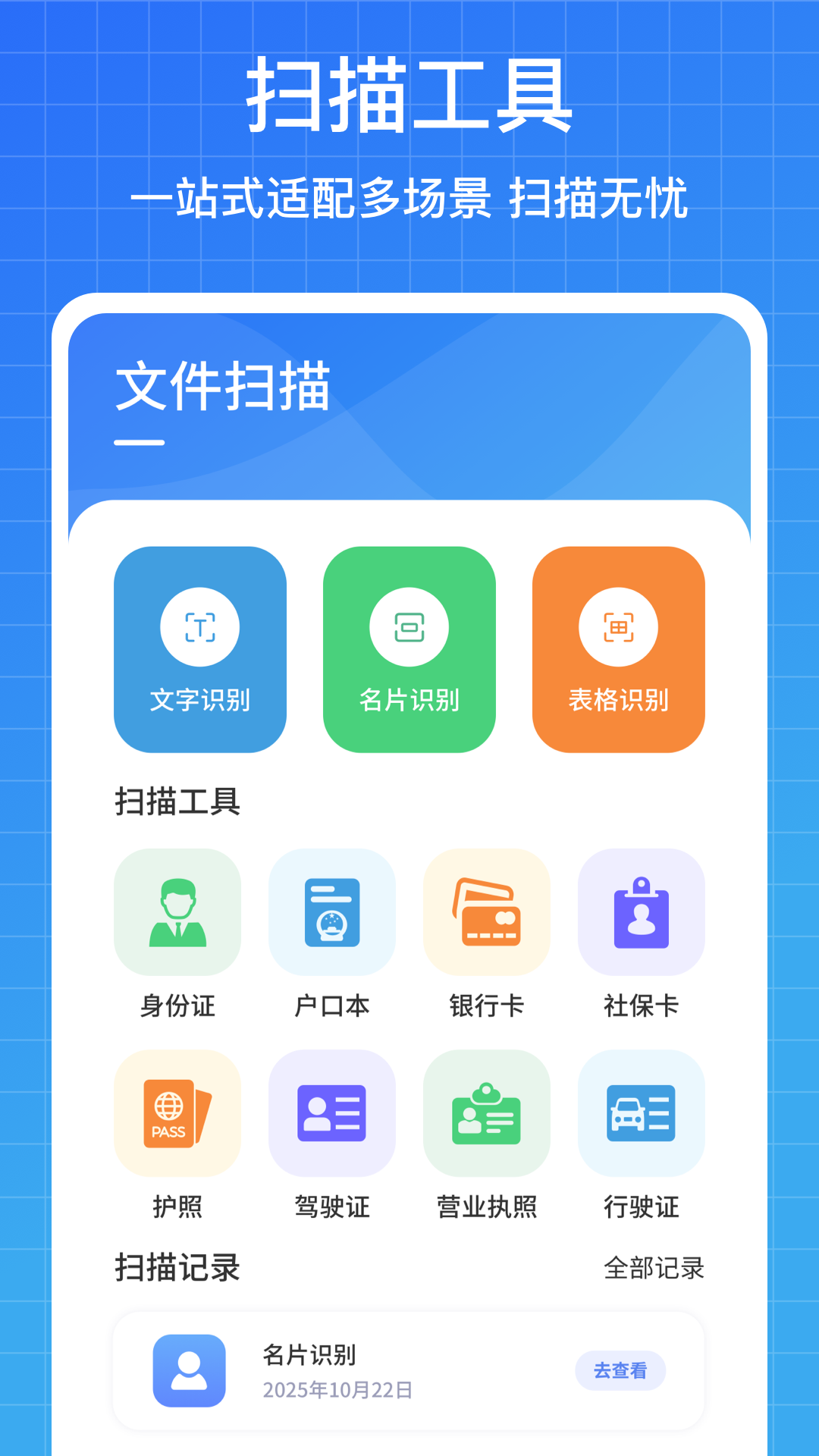
Task: Click the 扫描工具 section label
Action: click(x=176, y=801)
